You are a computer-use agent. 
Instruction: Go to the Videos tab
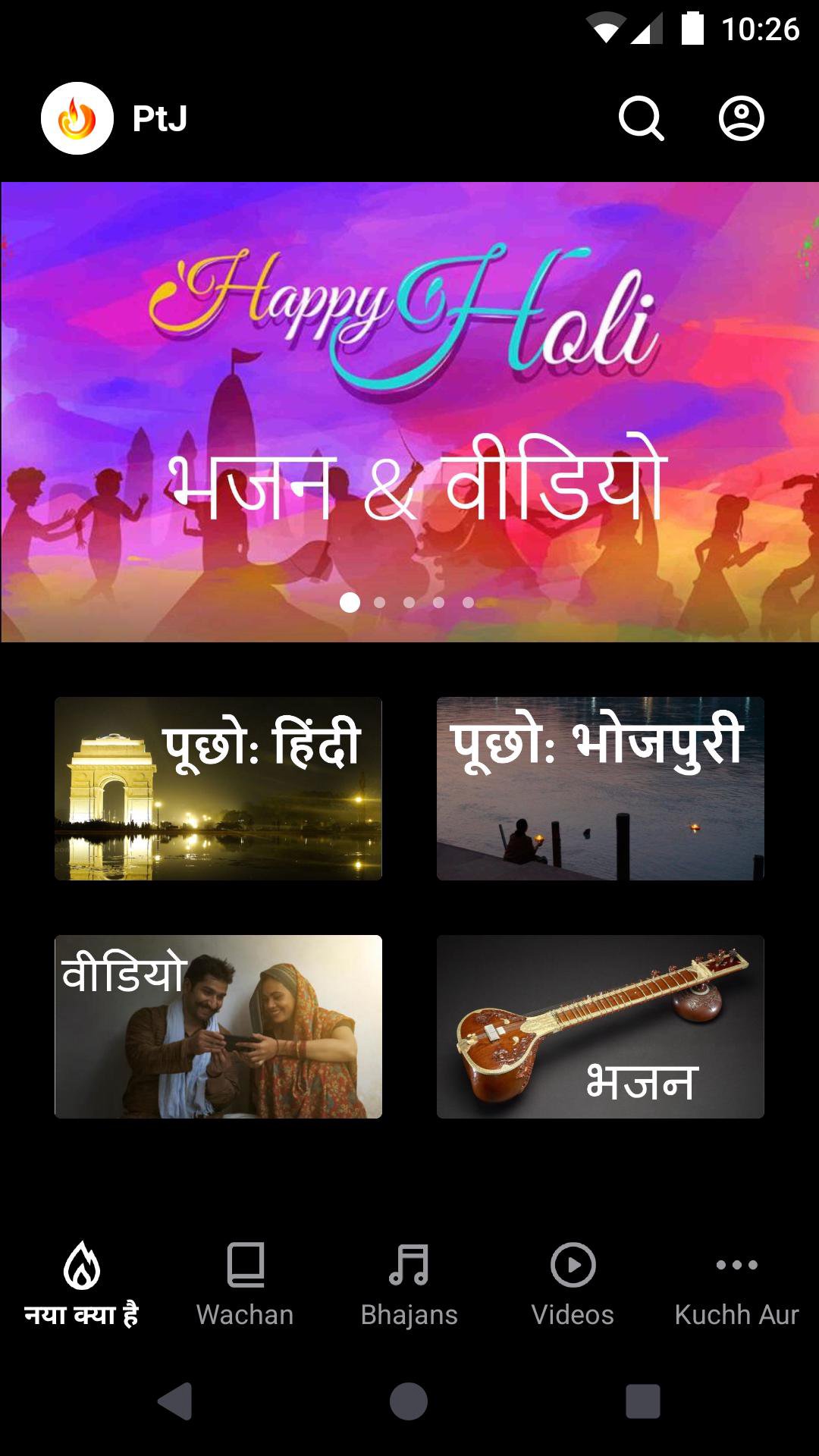pos(573,1283)
